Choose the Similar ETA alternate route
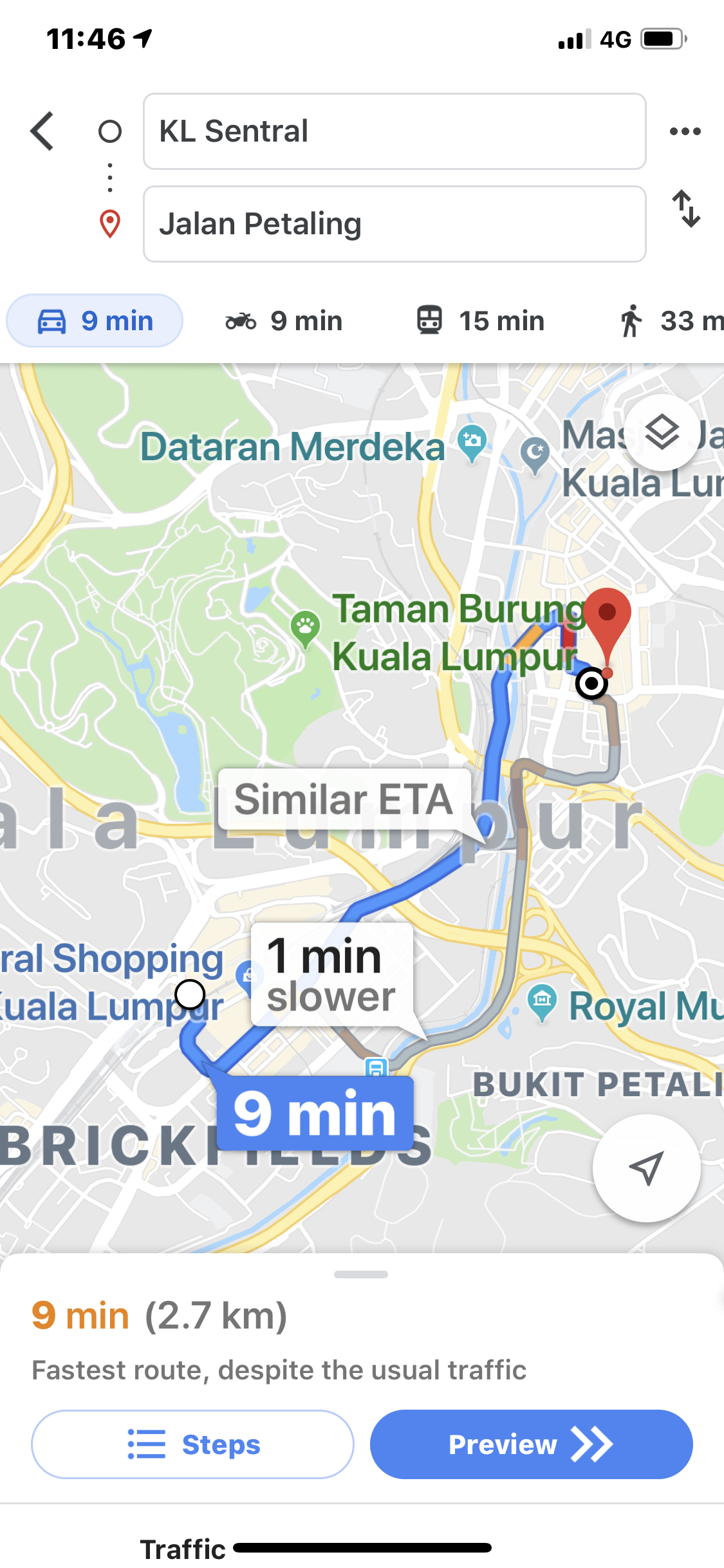Screen dimensions: 724x1568 [344, 799]
